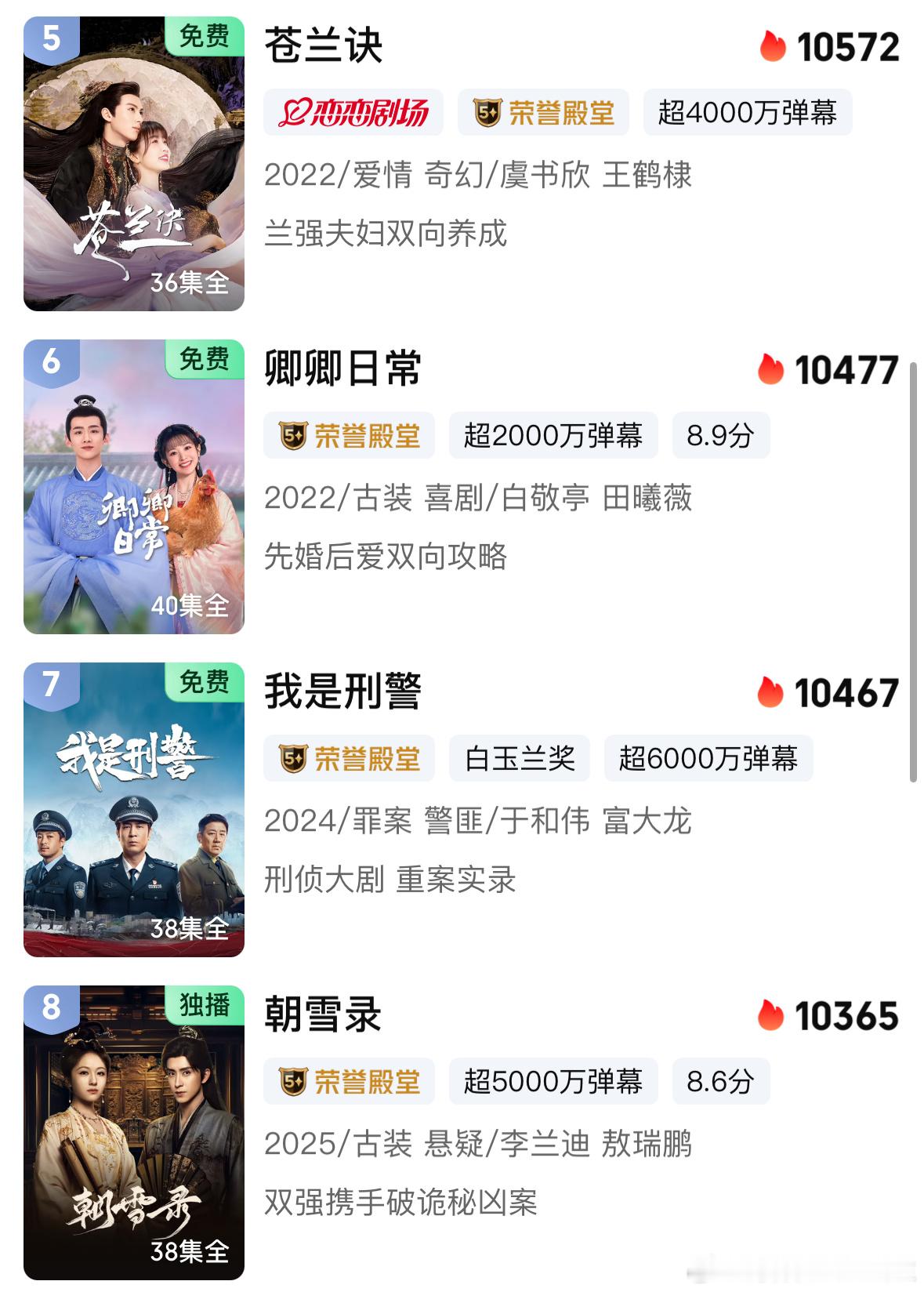View the 朝雪录 drama details
Image resolution: width=924 pixels, height=1292 pixels.
pyautogui.click(x=323, y=1014)
